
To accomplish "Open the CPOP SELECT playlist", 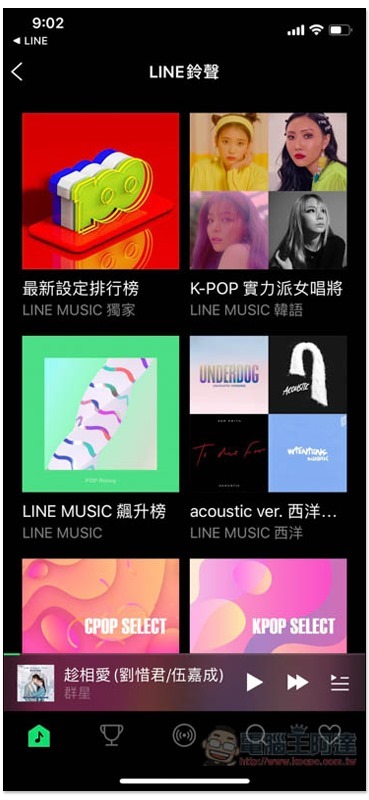I will 101,606.
